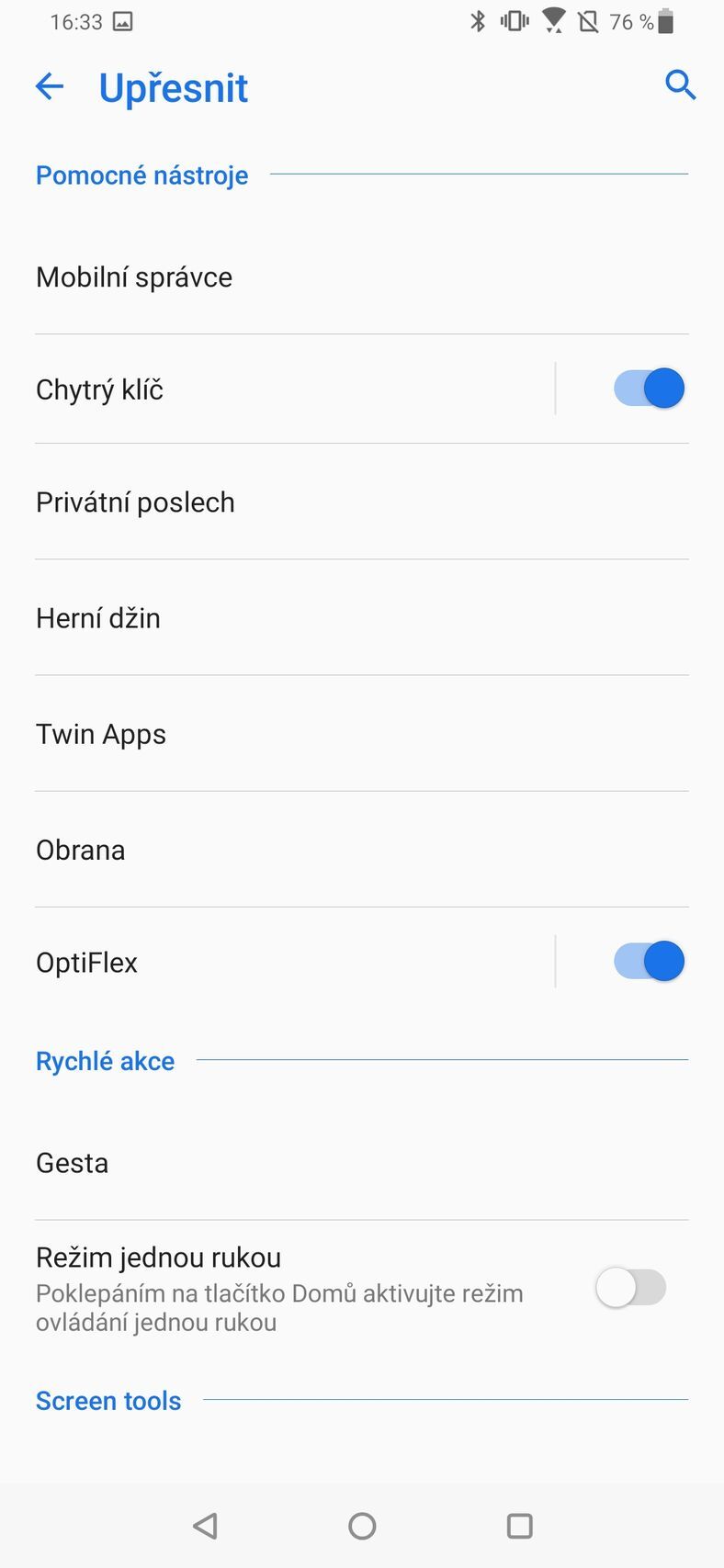Open recent apps with the square button
The height and width of the screenshot is (1568, 724).
point(519,1525)
